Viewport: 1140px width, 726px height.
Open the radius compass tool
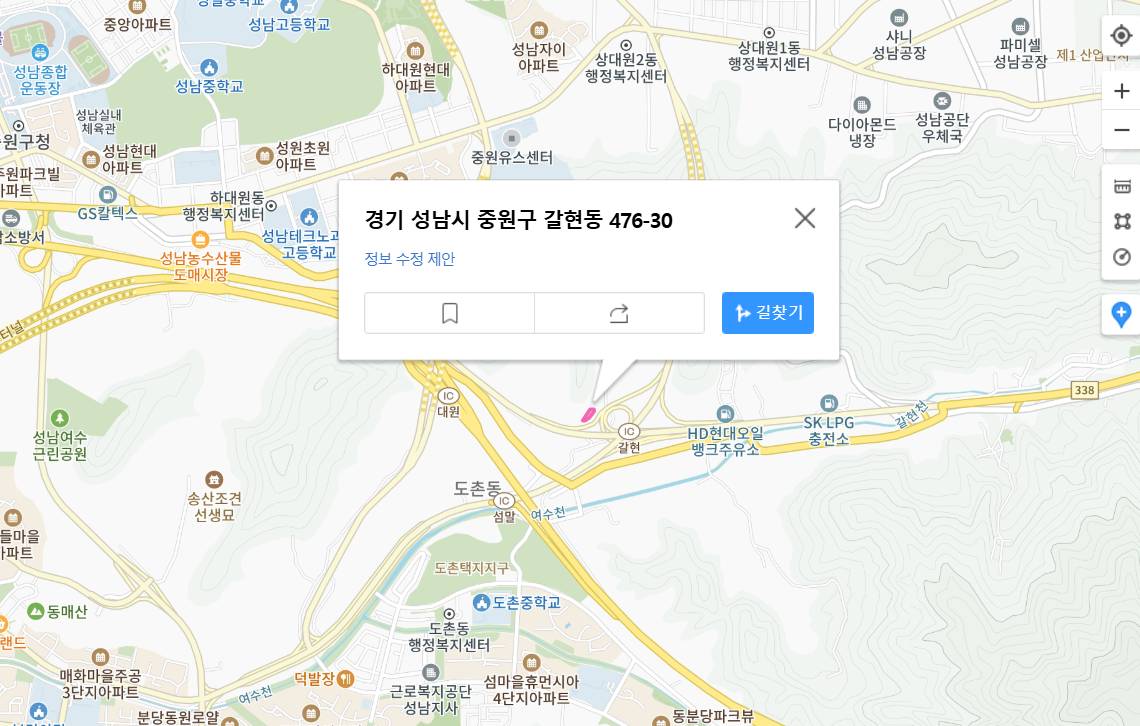click(1121, 257)
